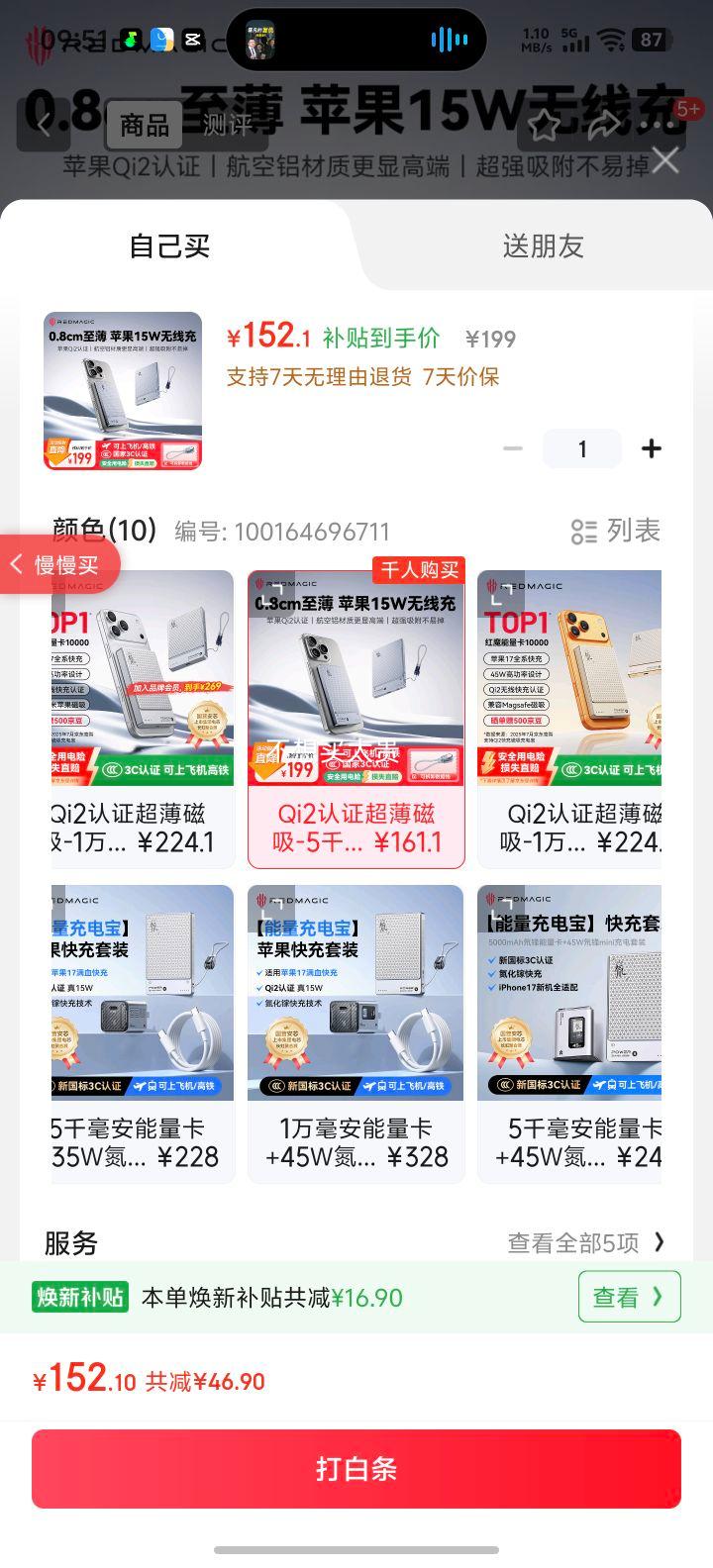Open the music app icon in status bar

pos(133,39)
